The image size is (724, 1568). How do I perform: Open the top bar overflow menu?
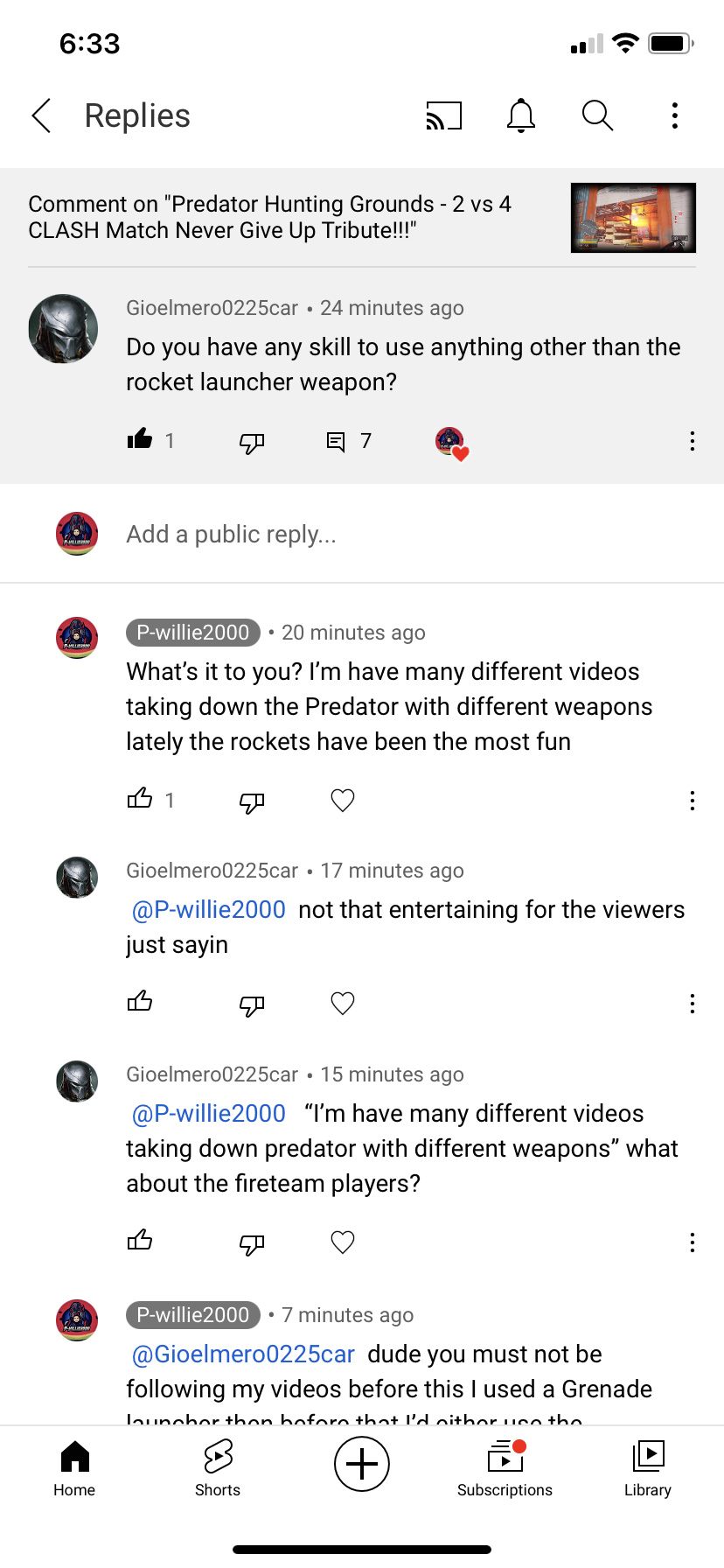click(x=674, y=115)
